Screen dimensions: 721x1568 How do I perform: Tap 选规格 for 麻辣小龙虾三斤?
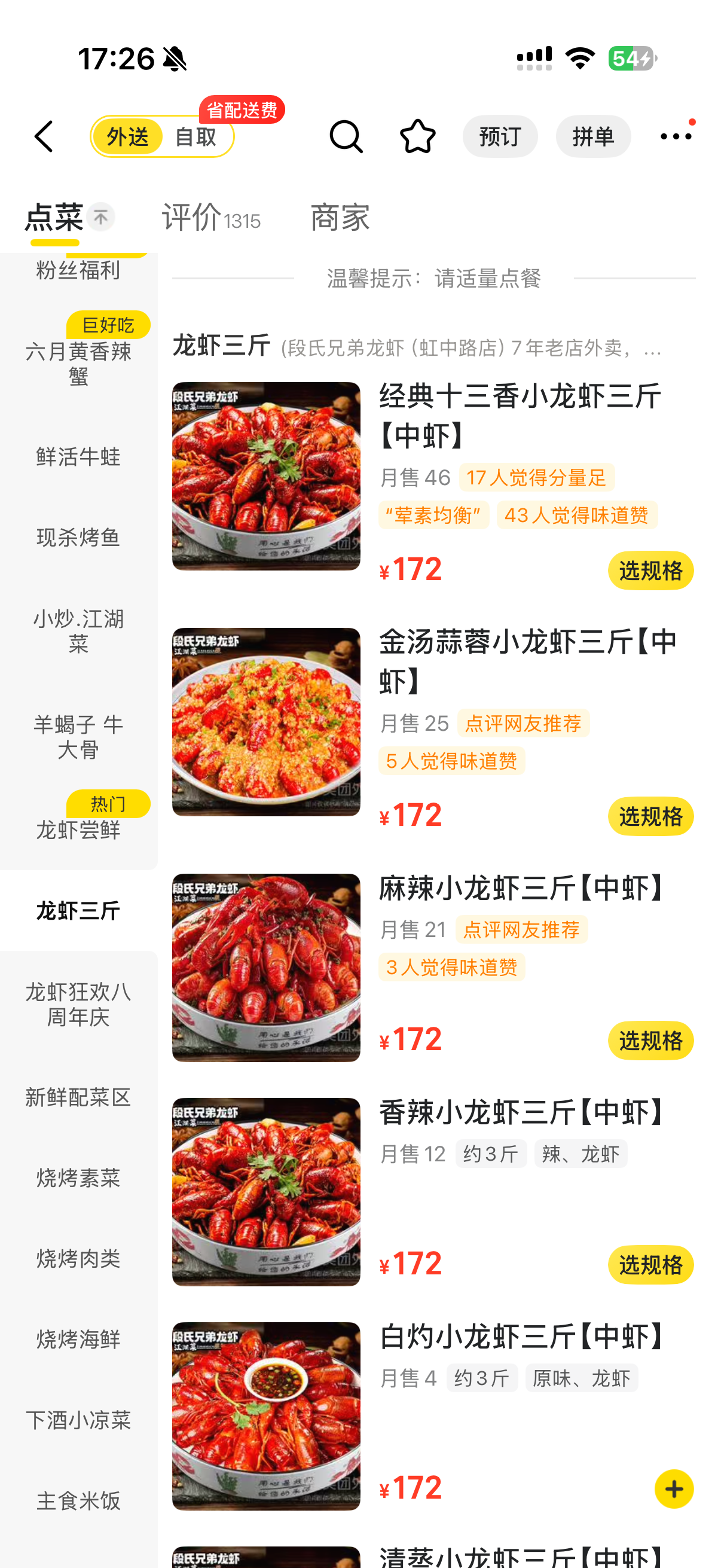[x=650, y=1041]
